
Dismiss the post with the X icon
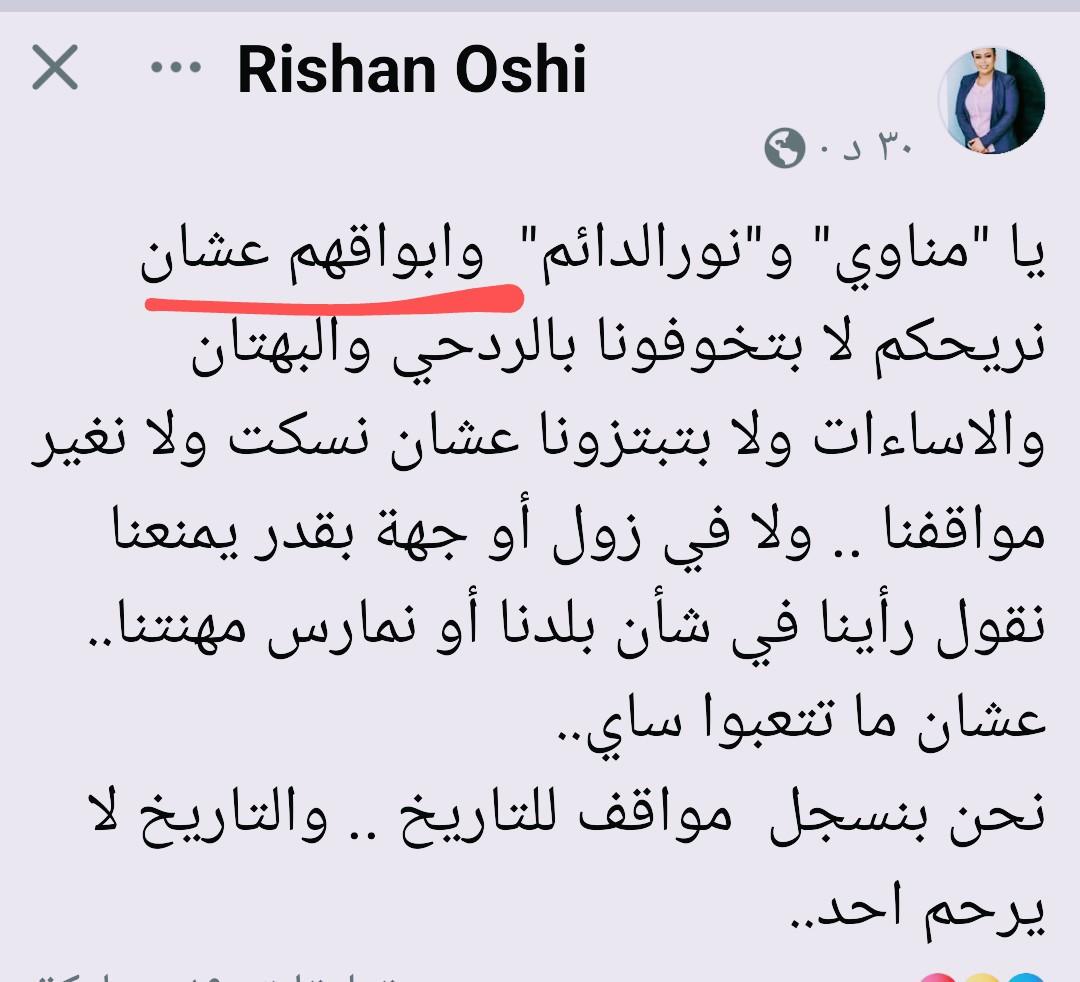54,70
